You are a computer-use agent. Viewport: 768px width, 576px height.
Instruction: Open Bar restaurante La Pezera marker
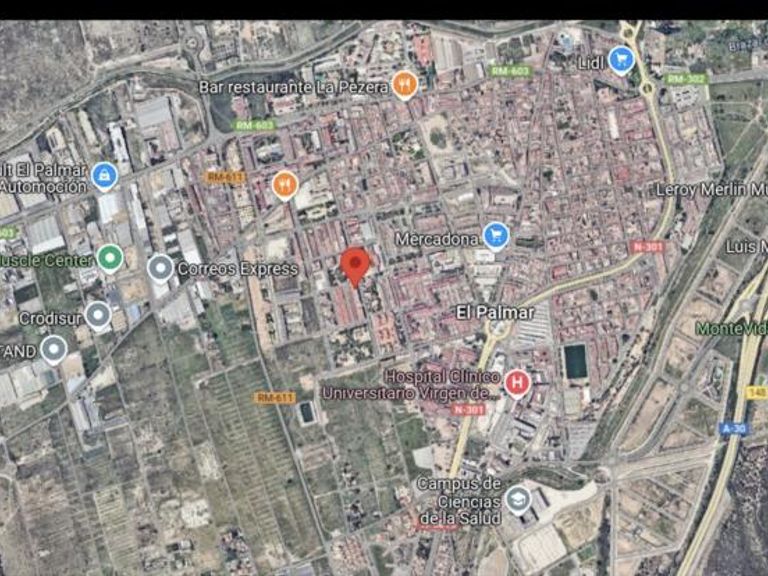point(405,85)
